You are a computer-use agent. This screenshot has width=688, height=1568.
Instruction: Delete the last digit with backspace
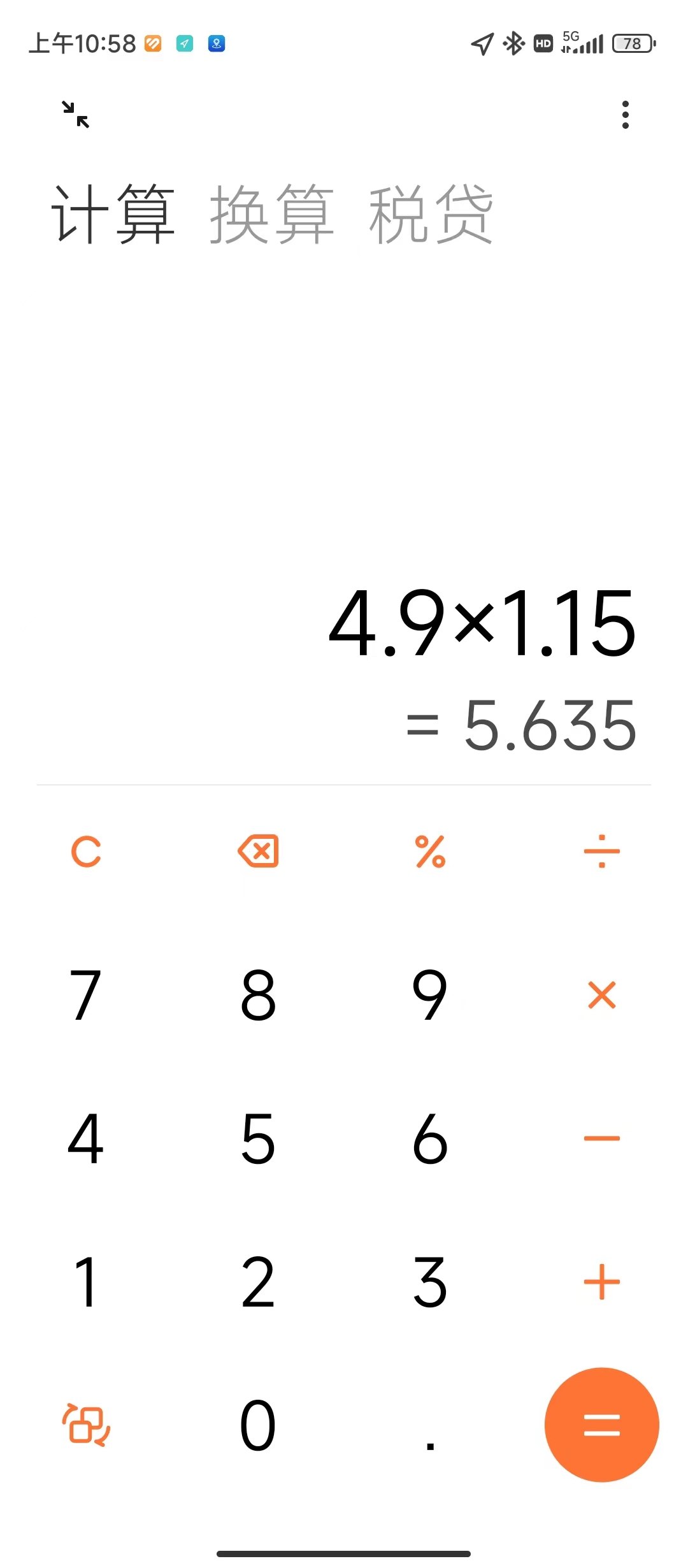(x=258, y=852)
